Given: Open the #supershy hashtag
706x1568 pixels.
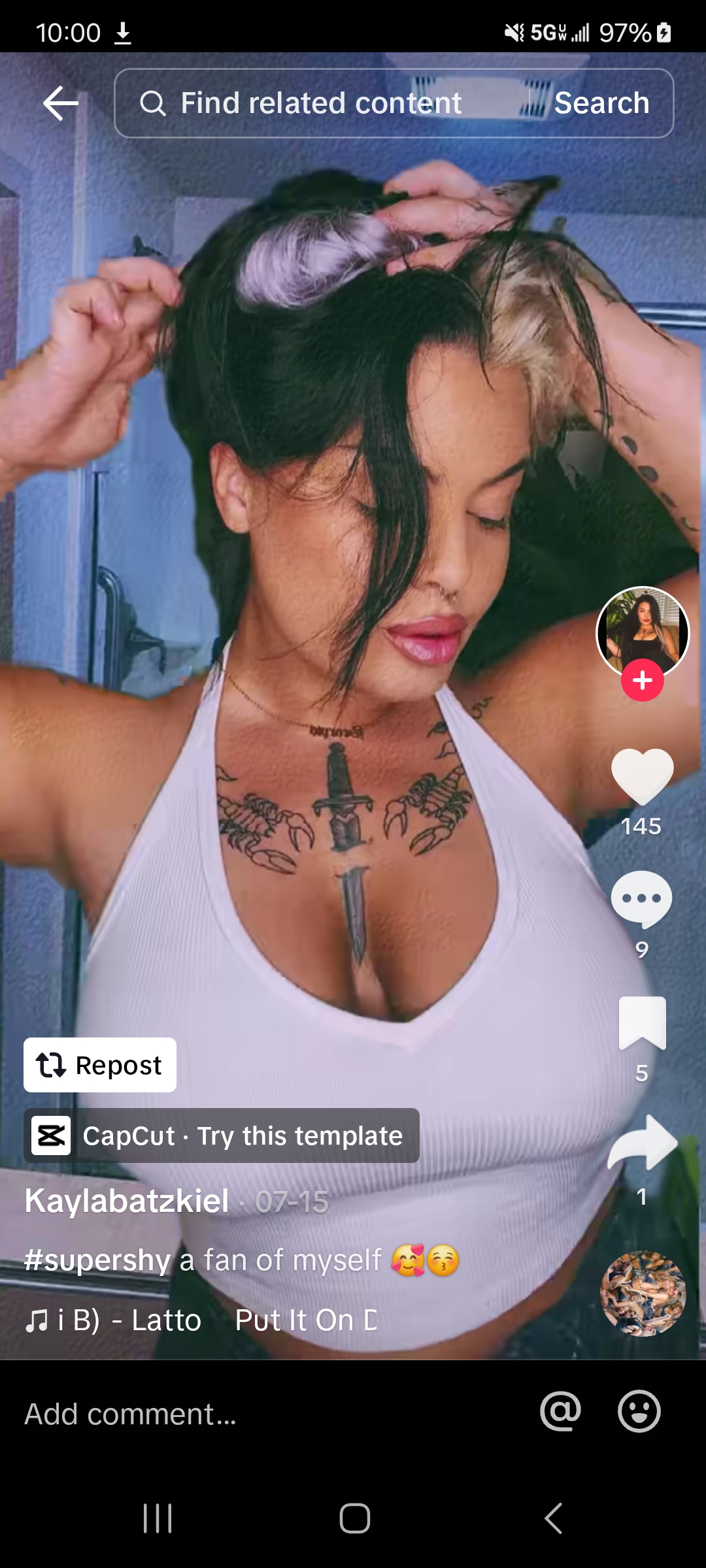Looking at the screenshot, I should [97, 1260].
